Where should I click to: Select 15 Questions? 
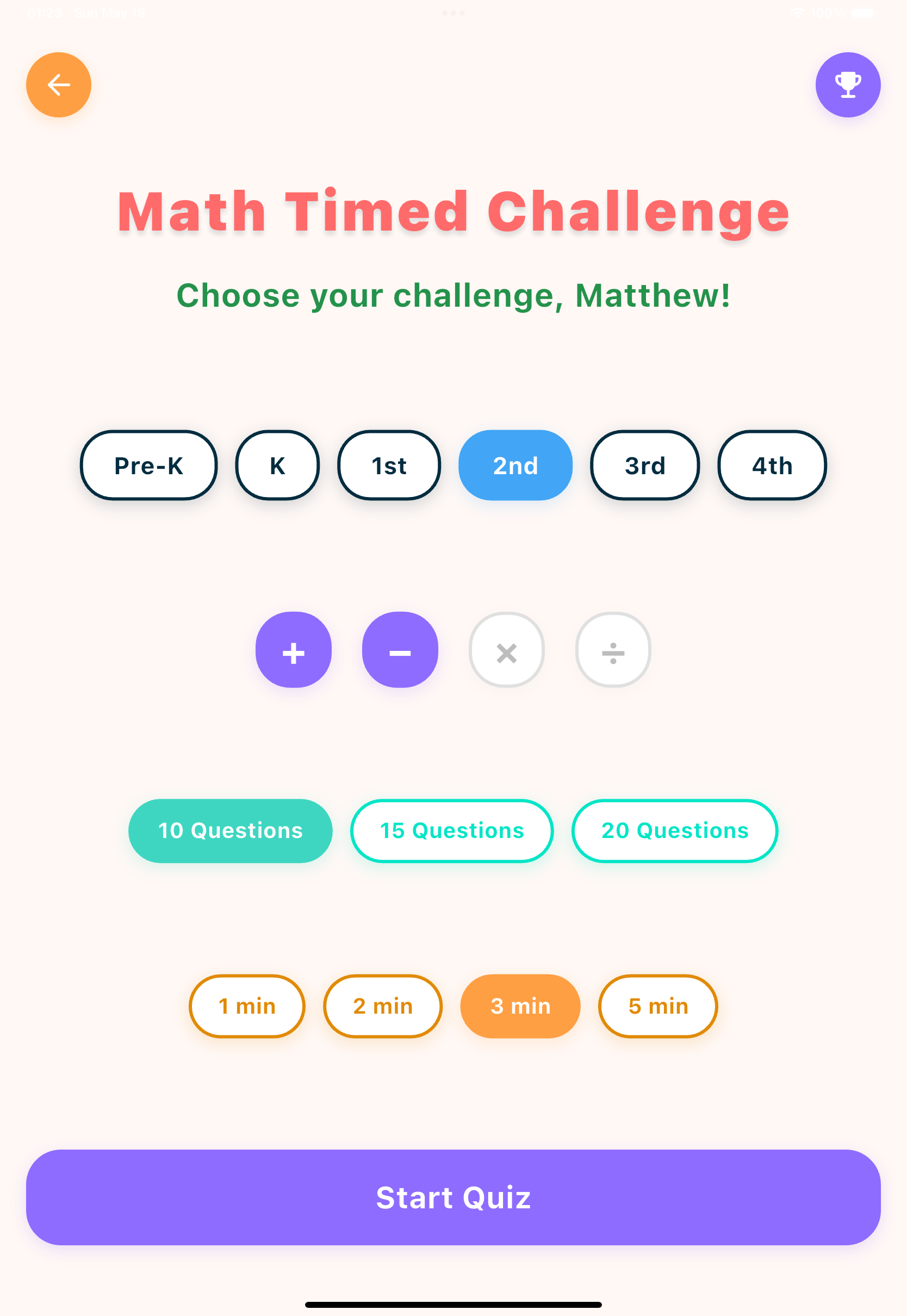pos(451,831)
